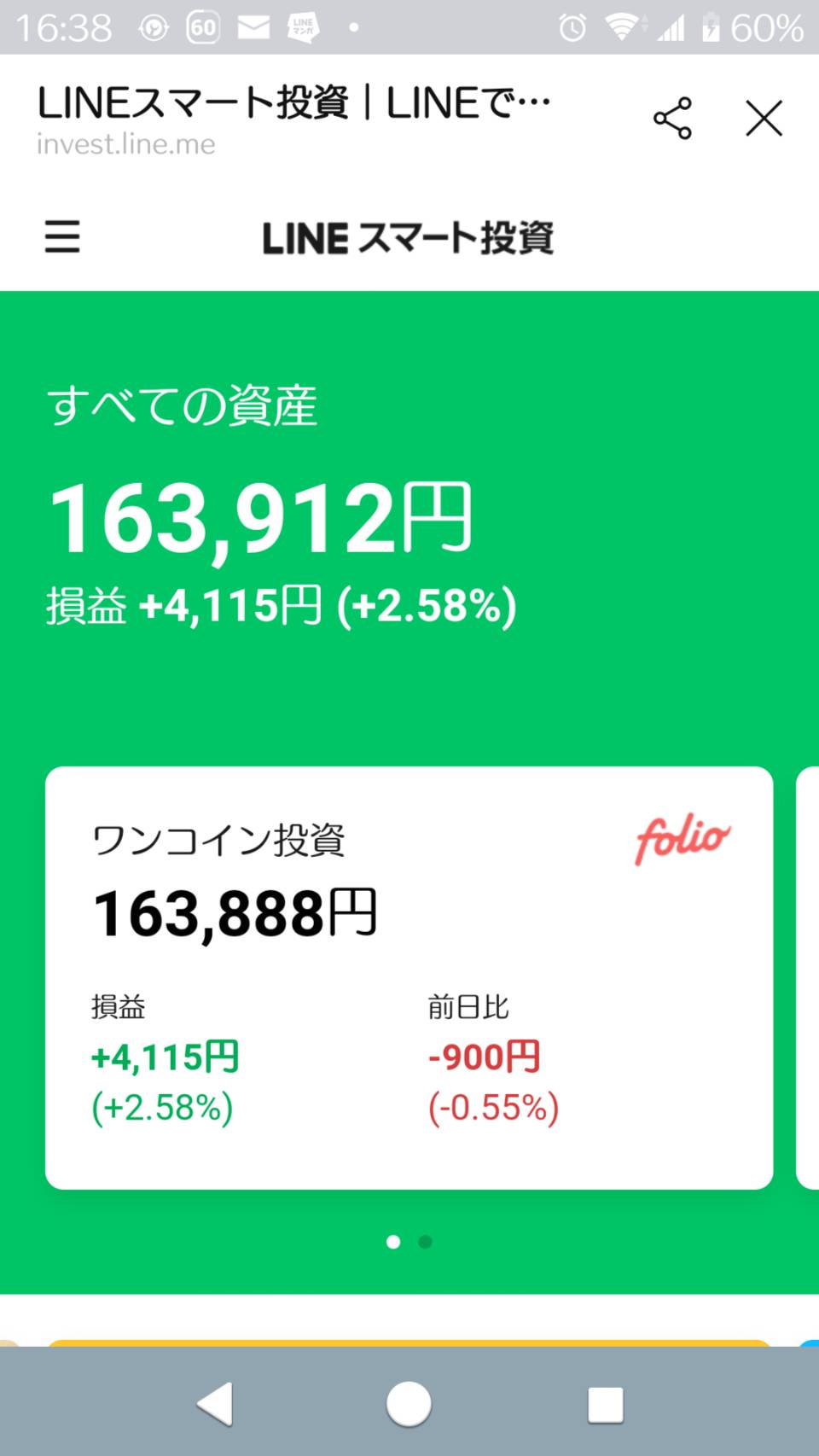The image size is (819, 1456).
Task: Close the LINE Smart Invest webview
Action: coord(763,119)
